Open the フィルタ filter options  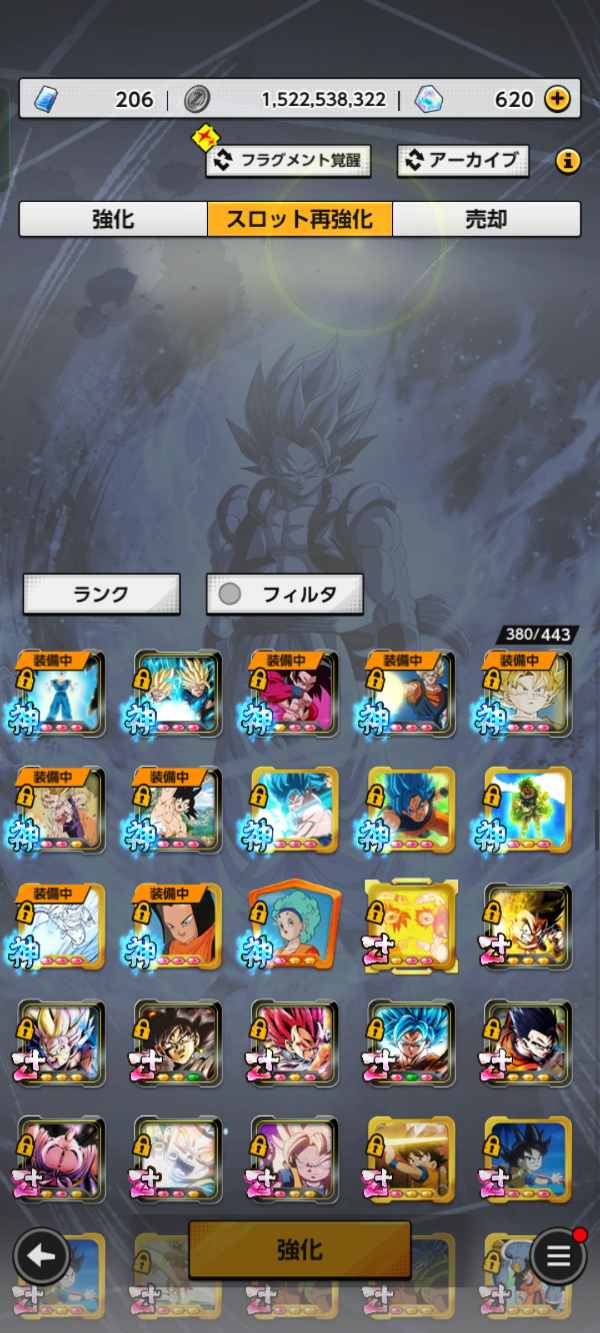285,594
